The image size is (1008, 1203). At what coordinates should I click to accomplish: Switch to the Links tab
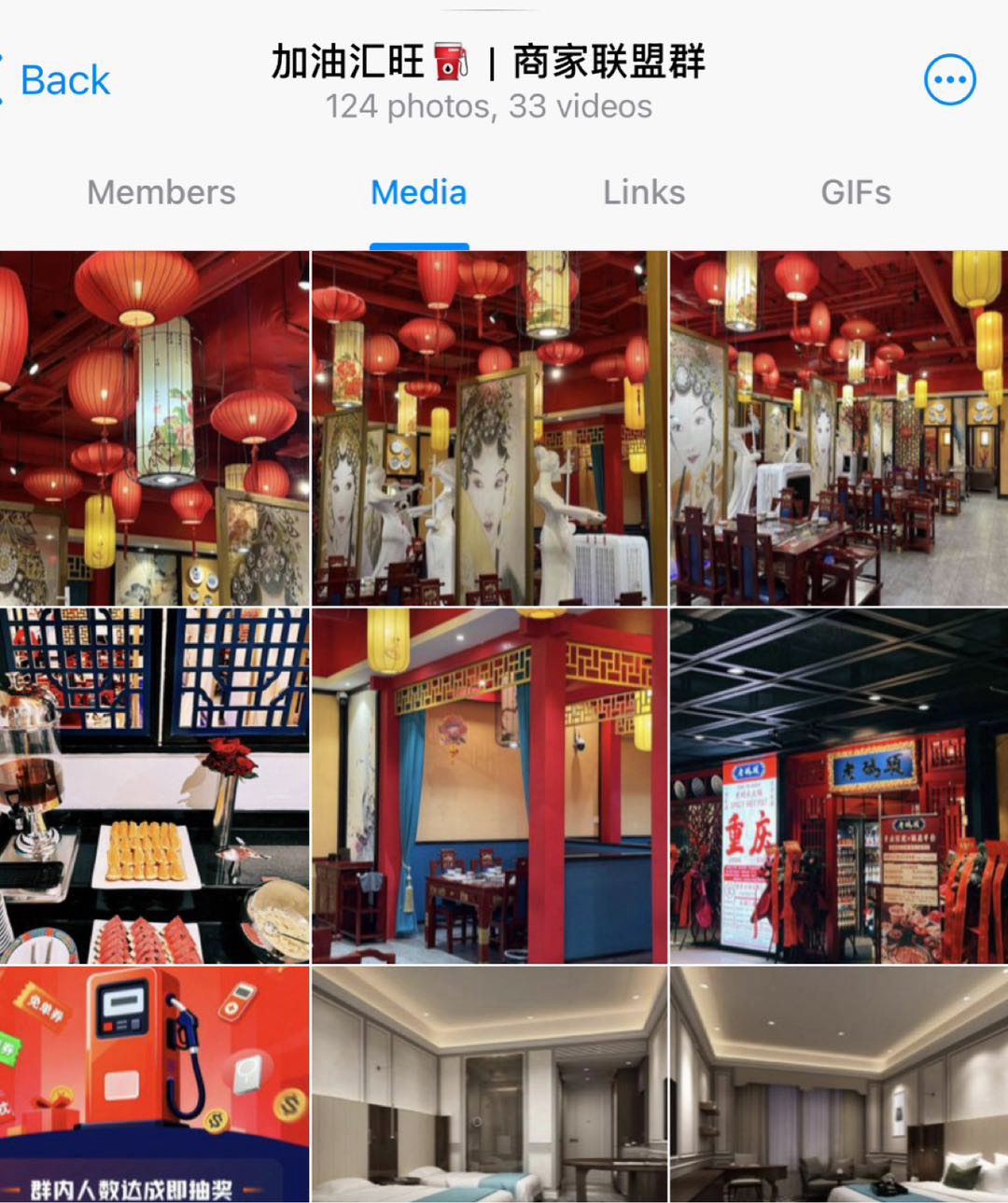pyautogui.click(x=644, y=192)
